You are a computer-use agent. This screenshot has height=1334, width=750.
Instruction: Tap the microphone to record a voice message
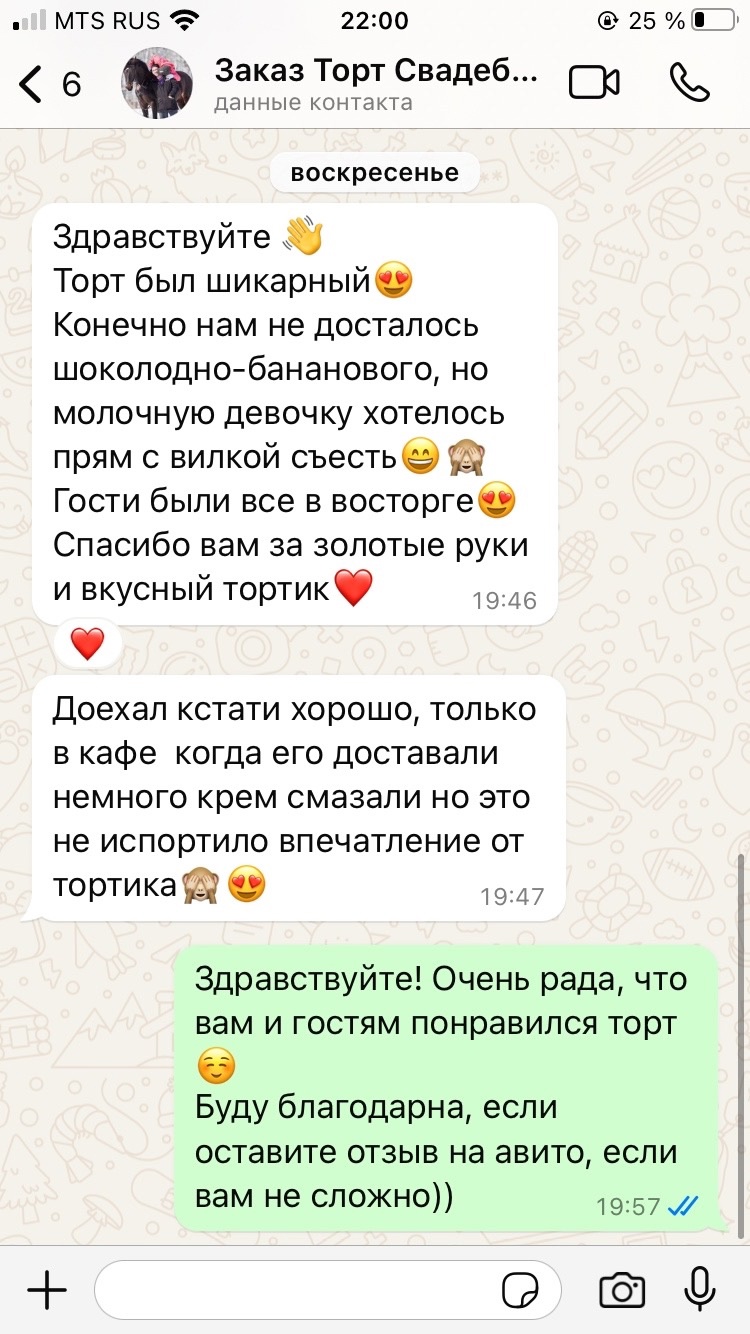700,1289
